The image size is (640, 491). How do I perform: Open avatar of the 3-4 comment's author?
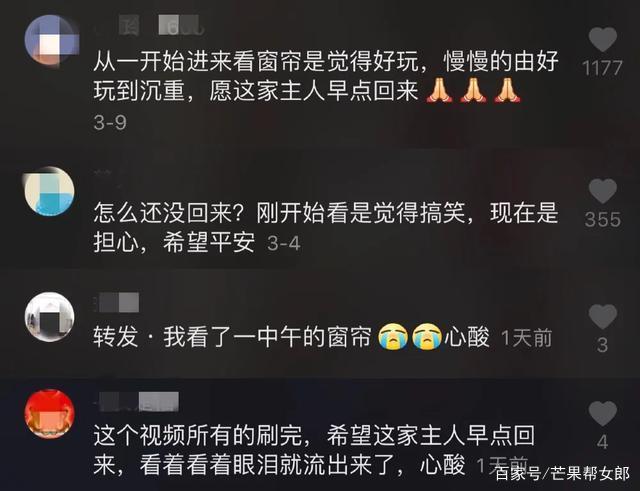[49, 191]
